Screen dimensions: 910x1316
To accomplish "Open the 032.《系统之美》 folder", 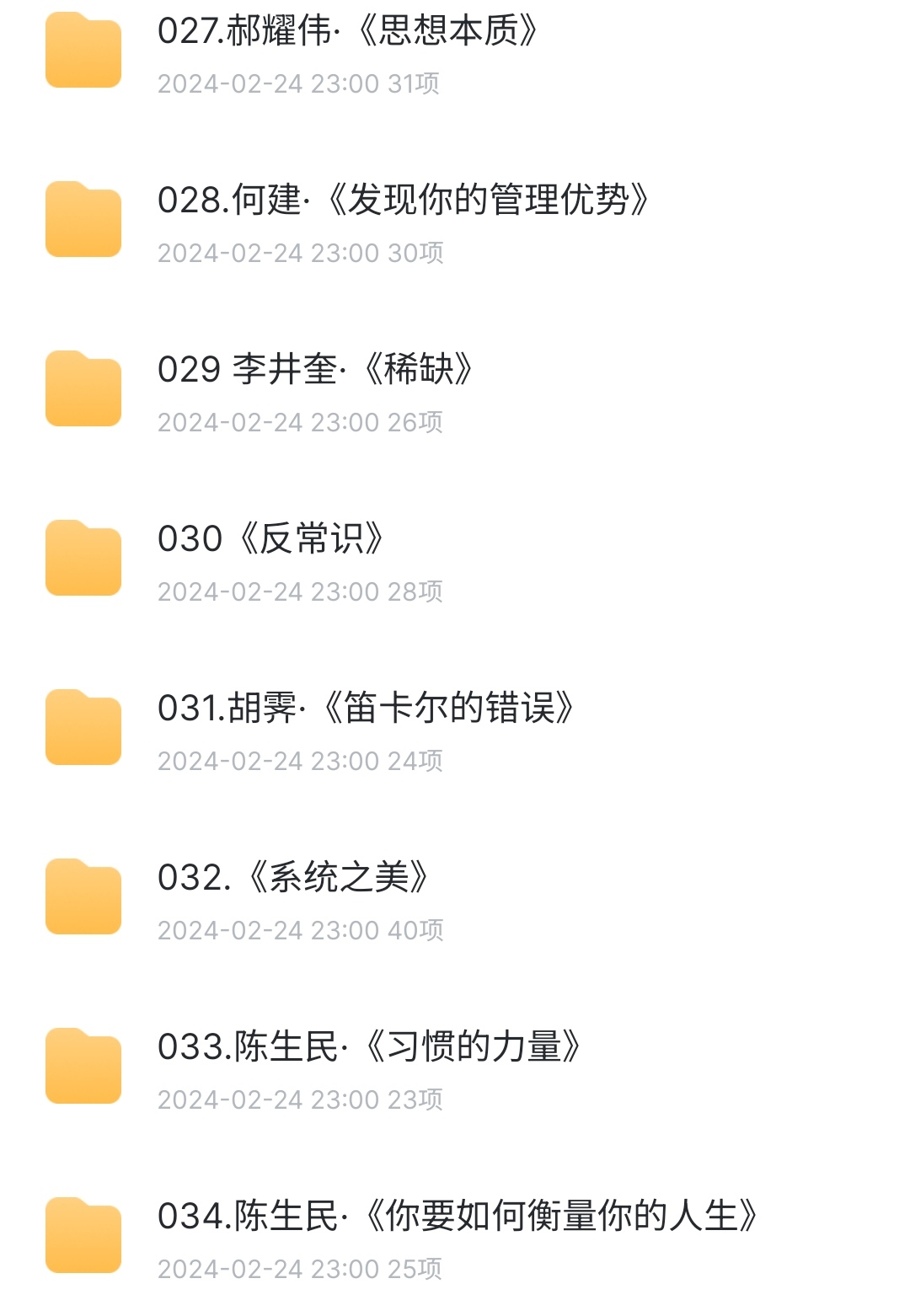I will [293, 879].
